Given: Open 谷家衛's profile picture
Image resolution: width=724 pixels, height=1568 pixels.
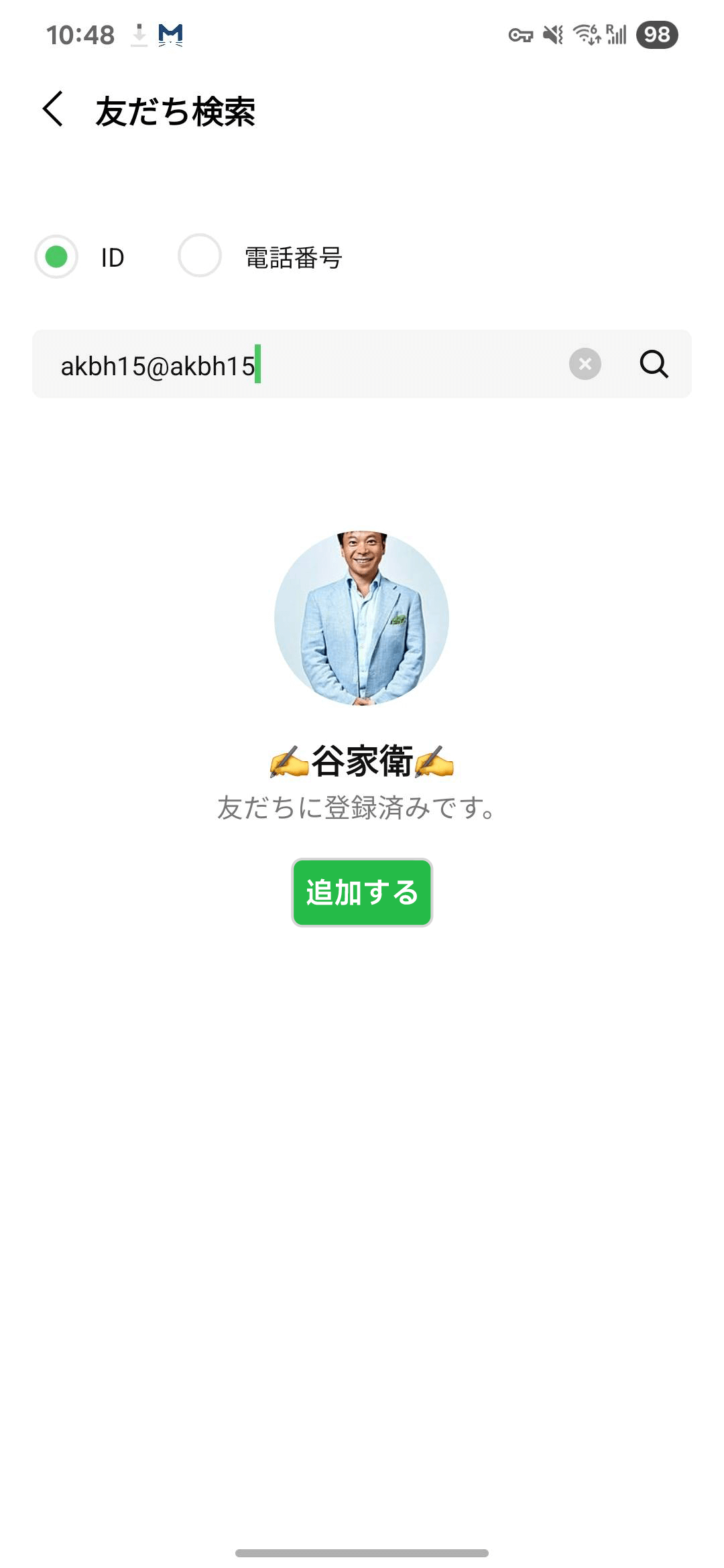Looking at the screenshot, I should pyautogui.click(x=361, y=618).
